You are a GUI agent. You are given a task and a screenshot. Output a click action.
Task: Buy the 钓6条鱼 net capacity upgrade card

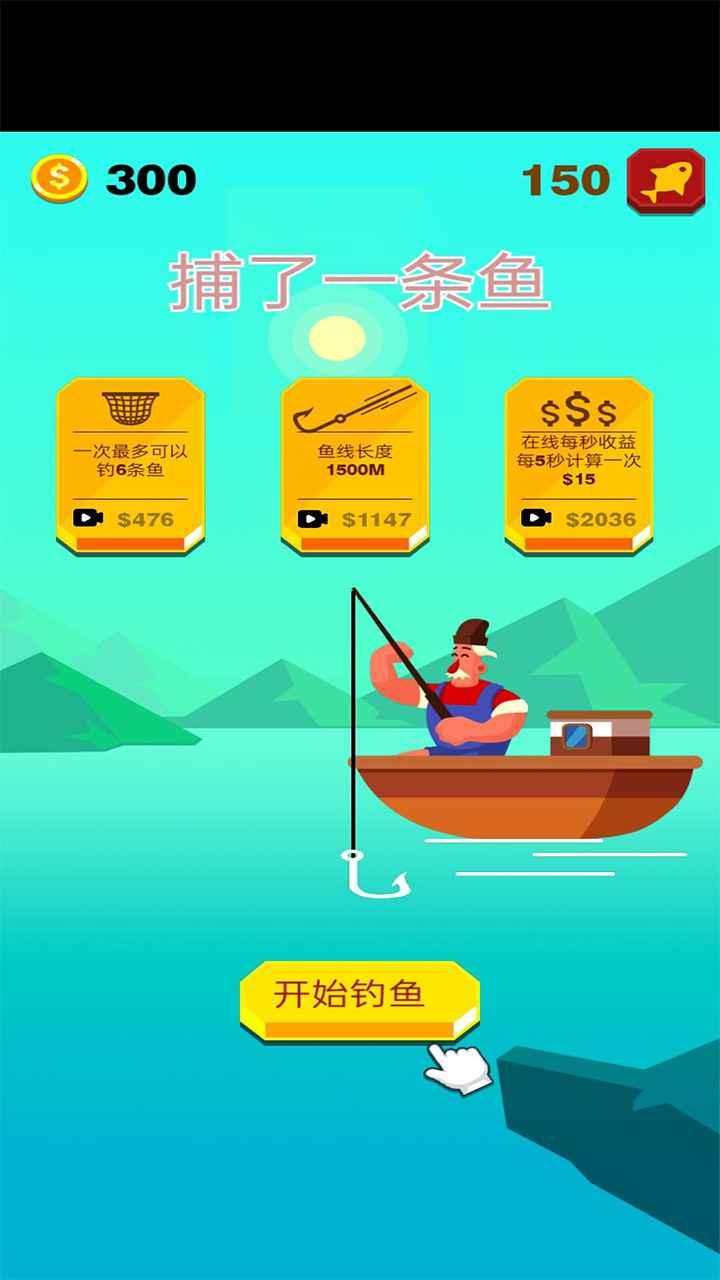(x=128, y=460)
